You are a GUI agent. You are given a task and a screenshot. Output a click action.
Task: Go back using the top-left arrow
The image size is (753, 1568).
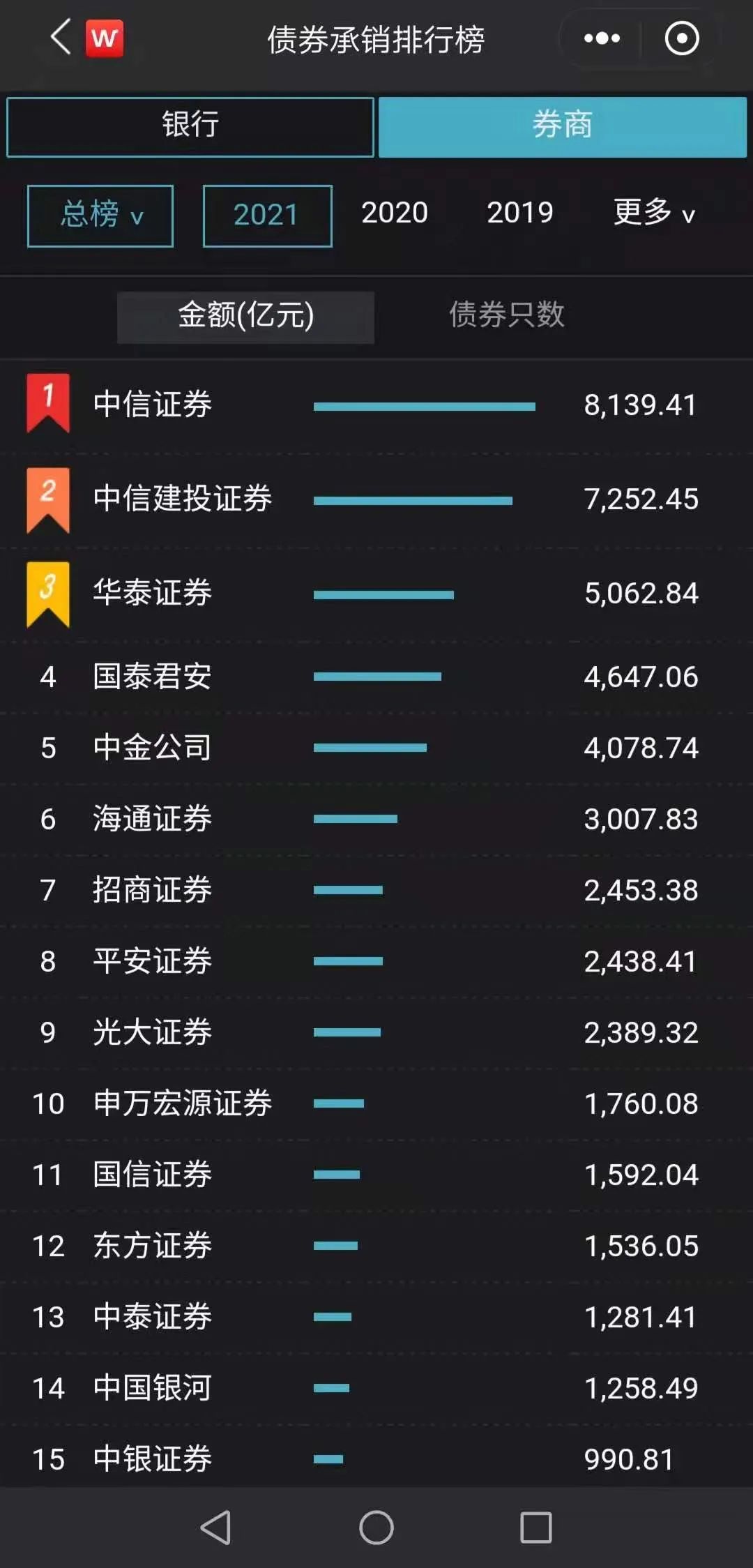click(x=61, y=37)
